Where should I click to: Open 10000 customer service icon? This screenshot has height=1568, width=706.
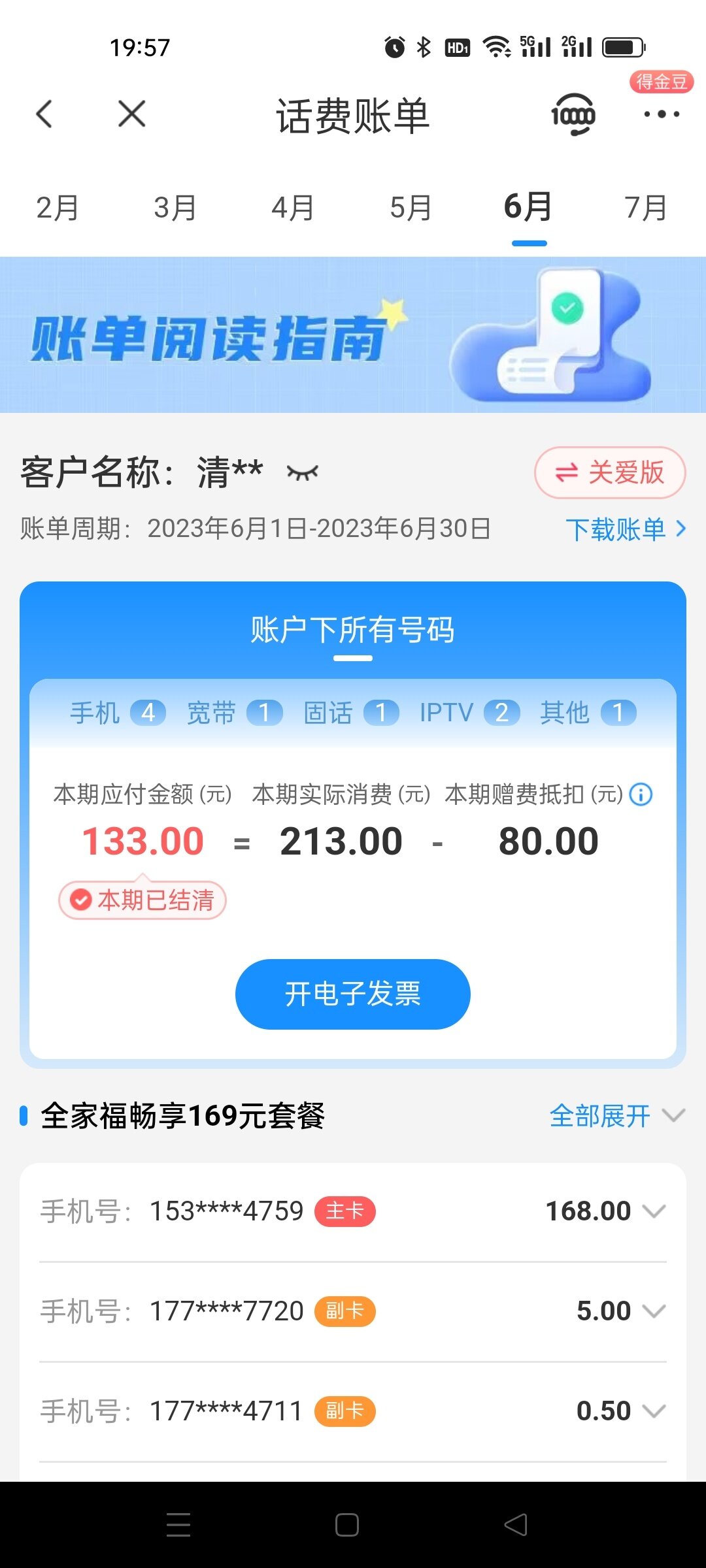tap(573, 115)
